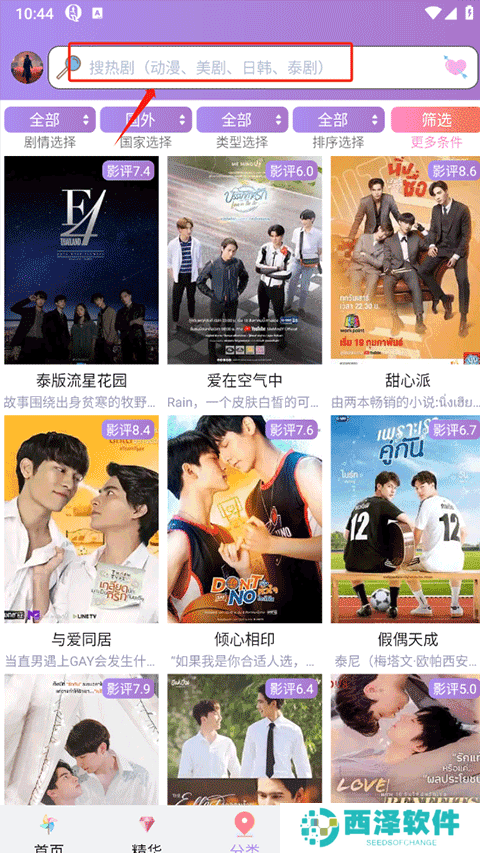Screen dimensions: 480x853
Task: Tap the heart arrow icon in search bar
Action: point(455,66)
